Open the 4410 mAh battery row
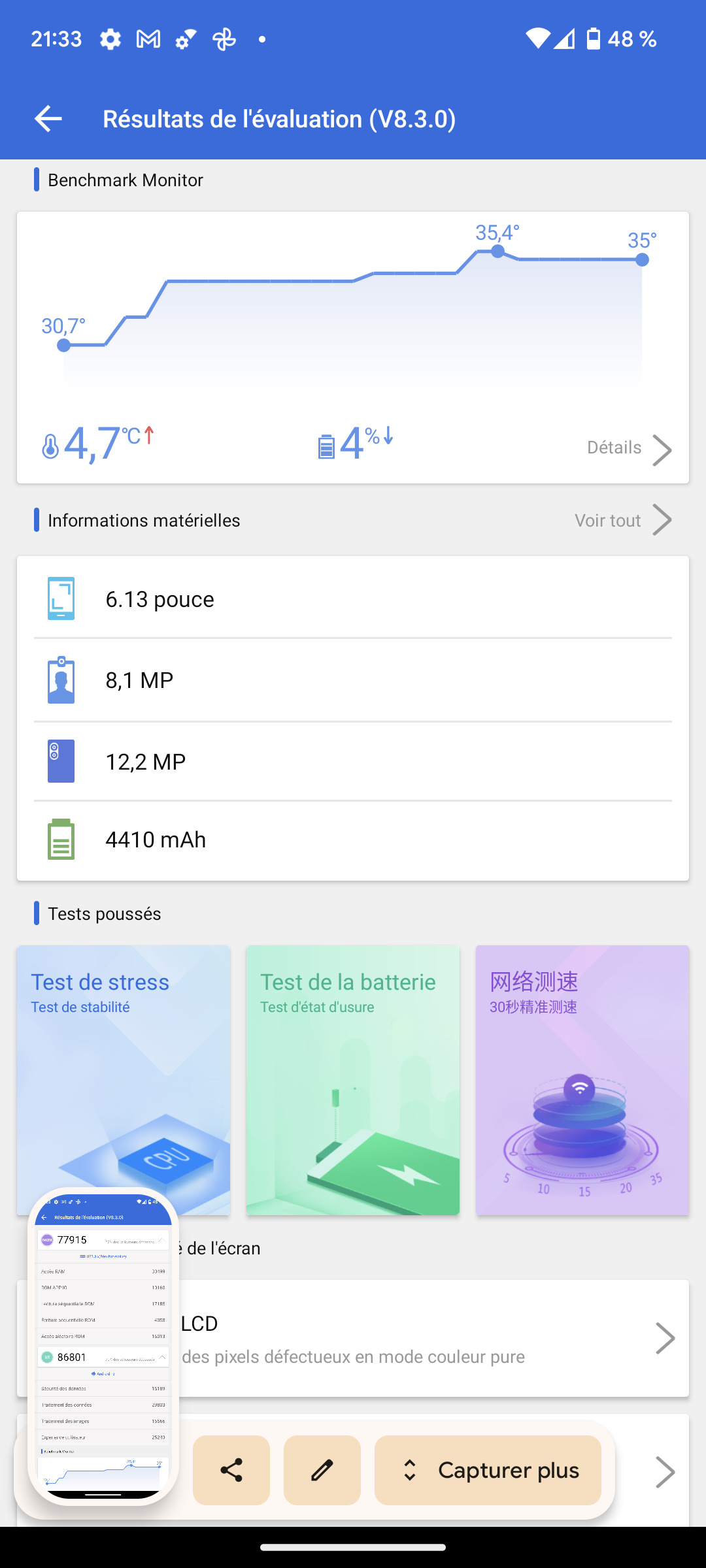This screenshot has width=706, height=1568. 353,840
